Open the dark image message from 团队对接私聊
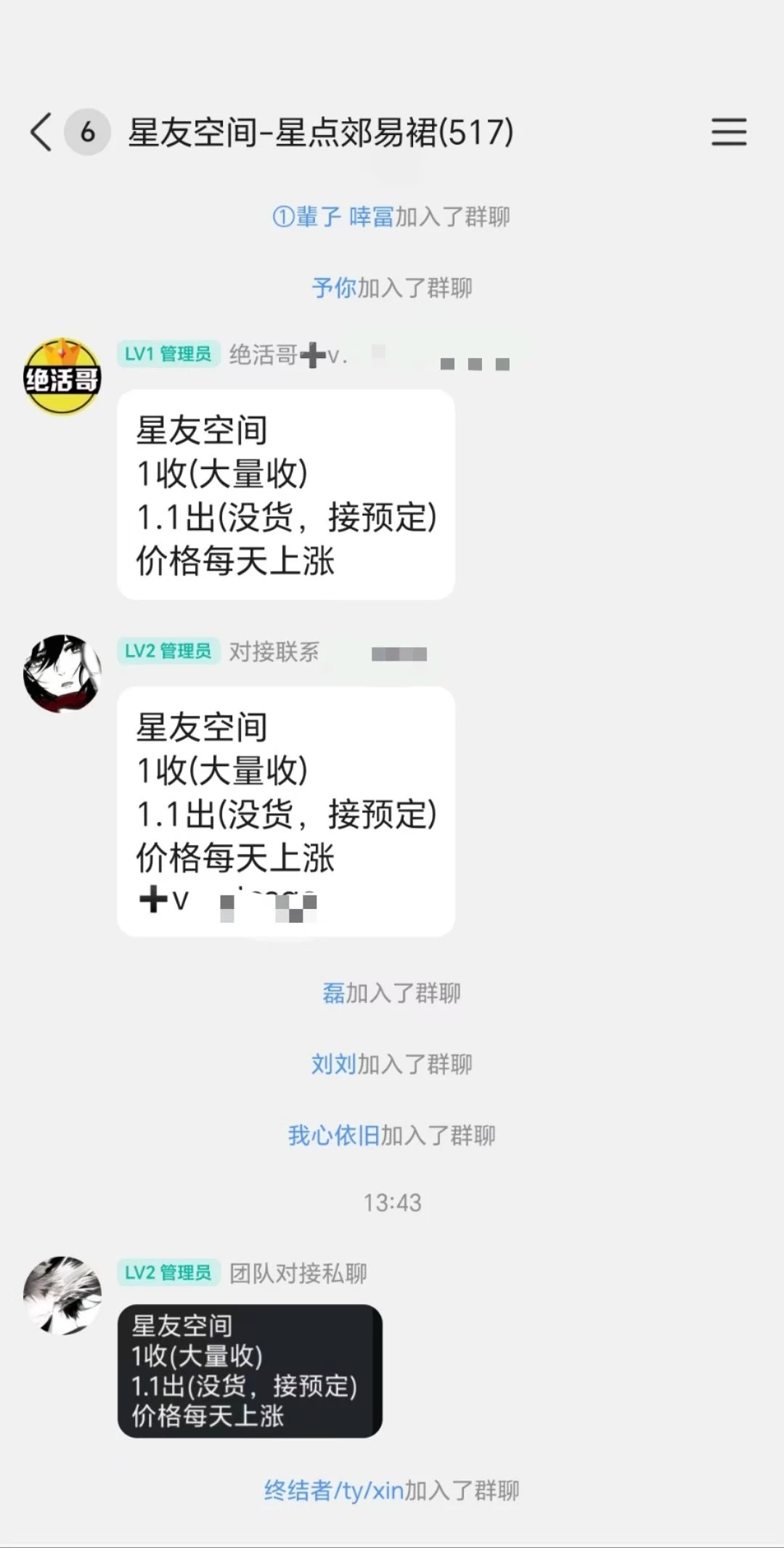Image resolution: width=784 pixels, height=1548 pixels. [250, 1371]
